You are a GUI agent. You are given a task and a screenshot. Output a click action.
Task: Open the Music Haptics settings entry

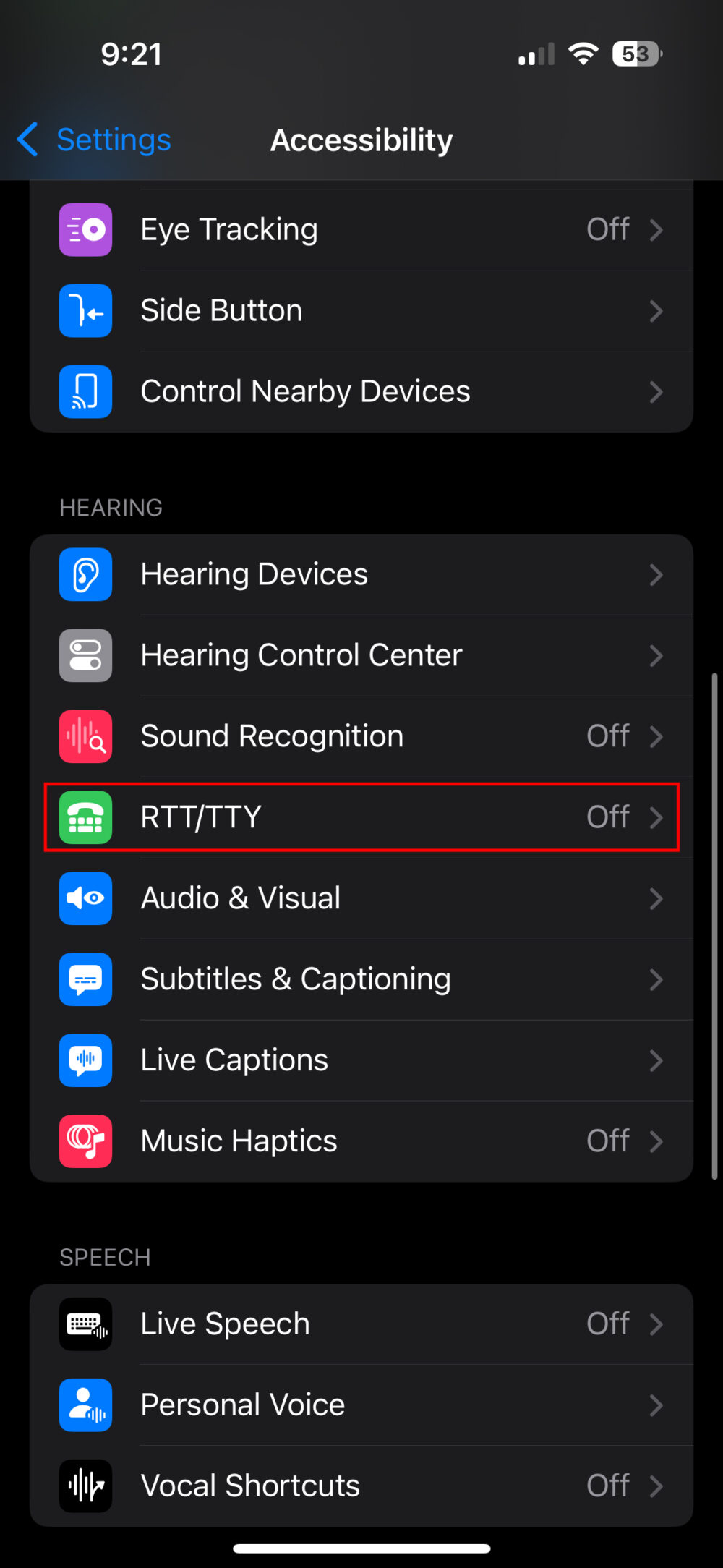coord(361,1141)
